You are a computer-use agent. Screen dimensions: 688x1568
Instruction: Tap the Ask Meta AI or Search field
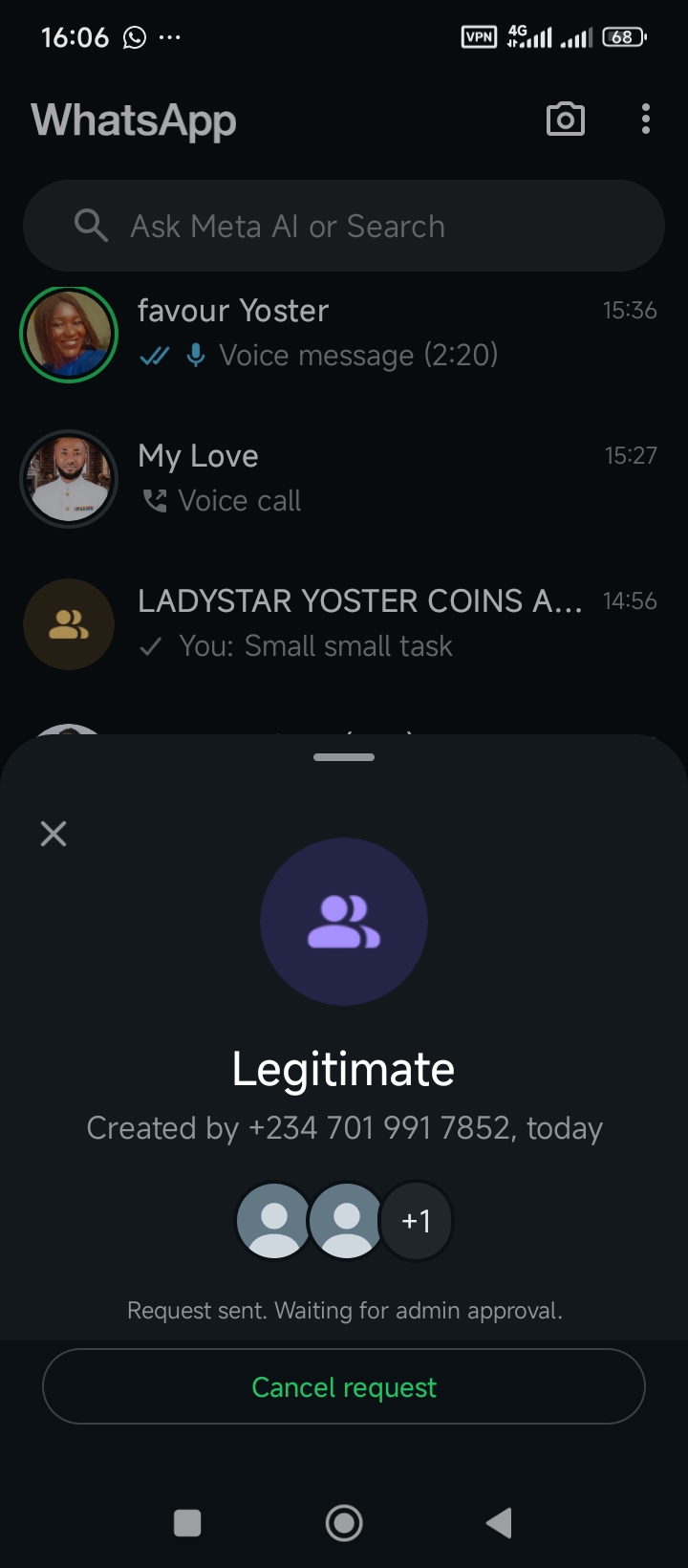click(344, 227)
